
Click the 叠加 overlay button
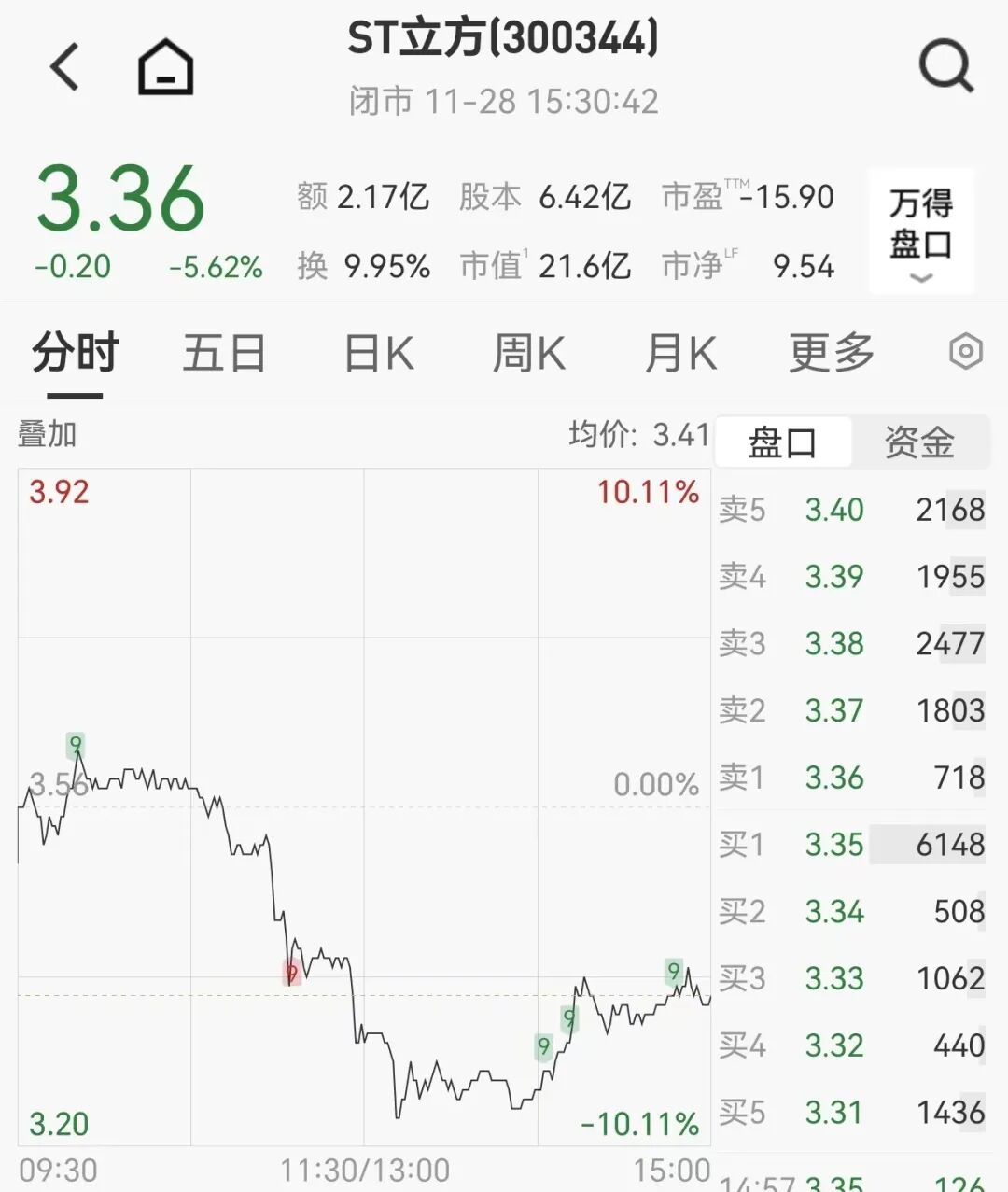[45, 434]
